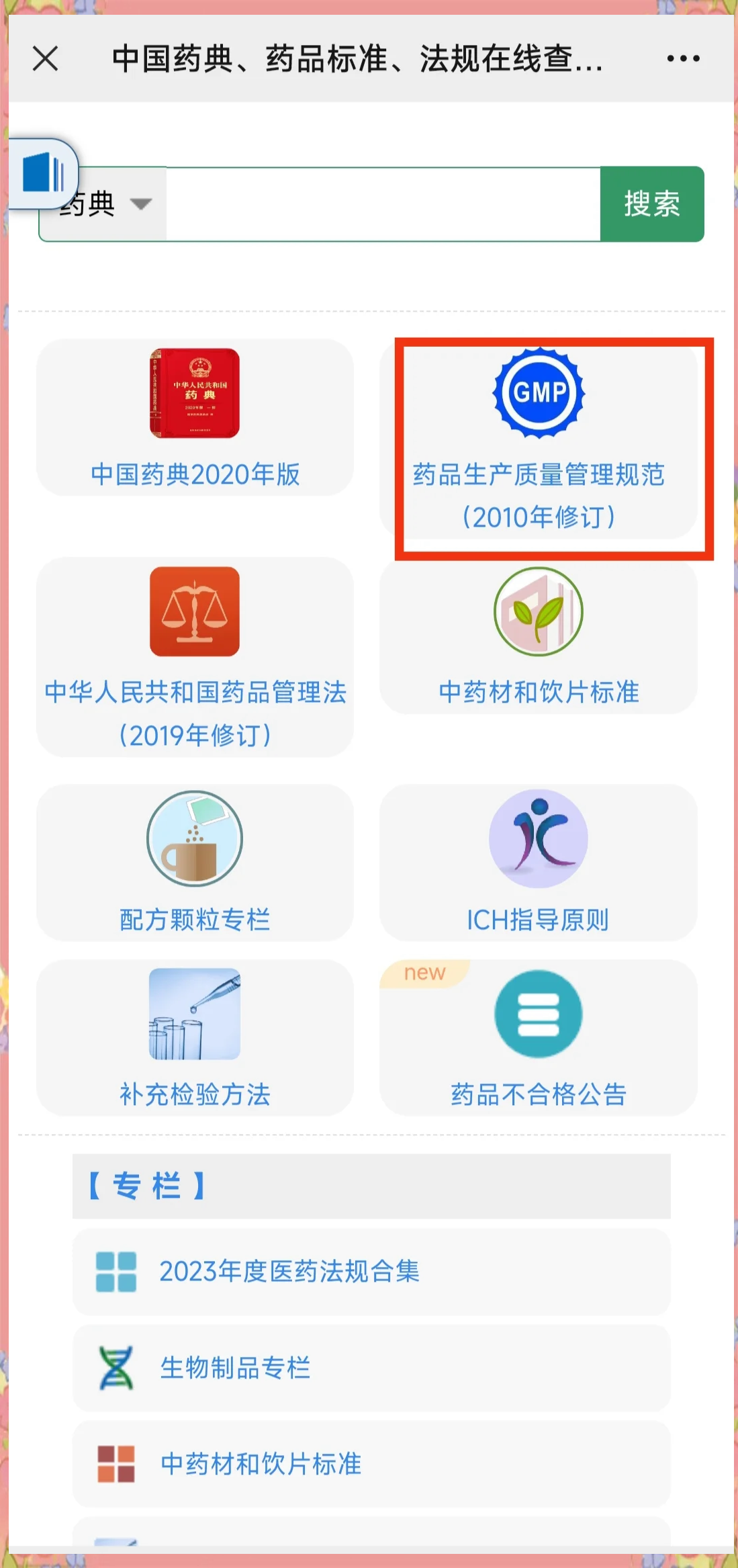
Task: Open 补充检验方法 card
Action: [195, 1038]
